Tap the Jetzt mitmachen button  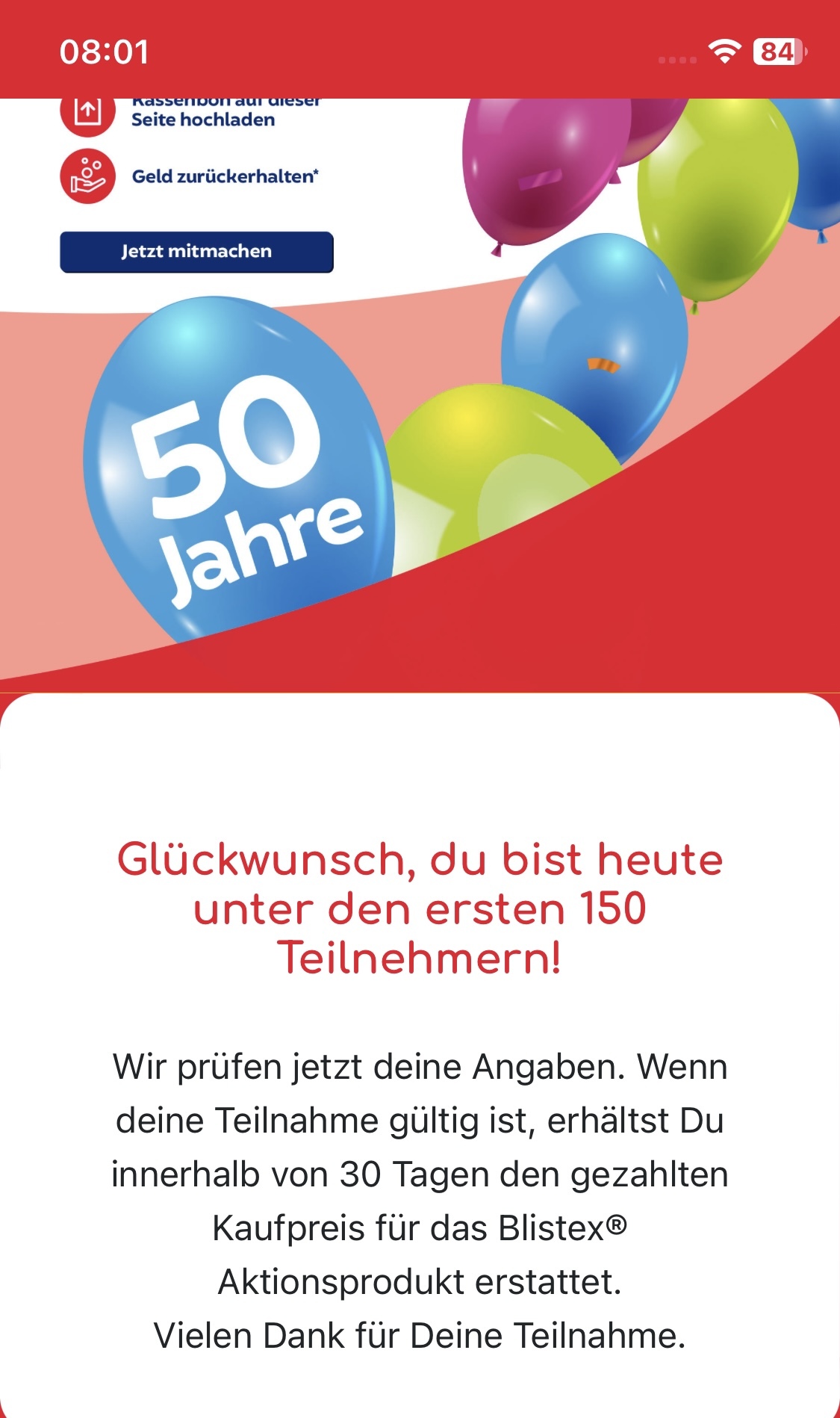pos(196,252)
